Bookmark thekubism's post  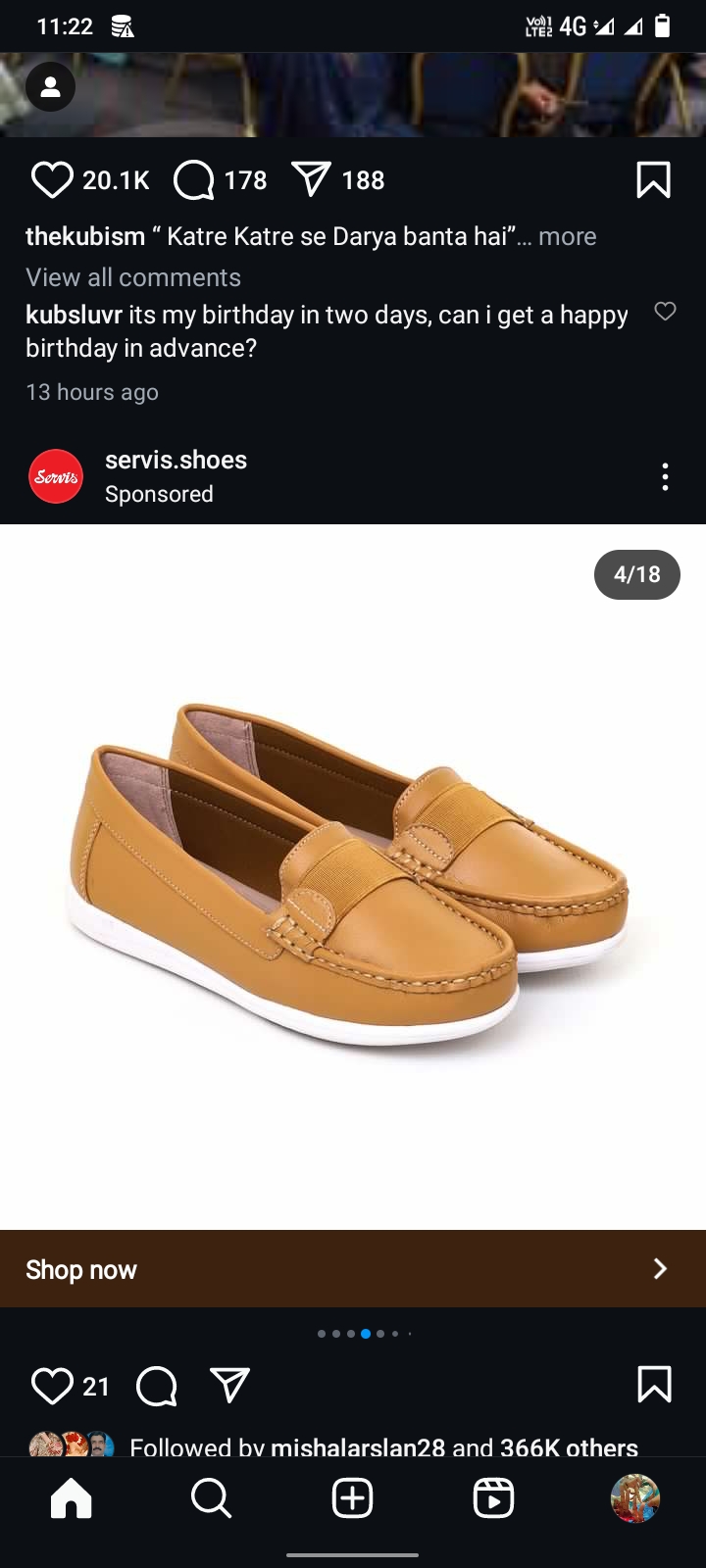click(653, 180)
